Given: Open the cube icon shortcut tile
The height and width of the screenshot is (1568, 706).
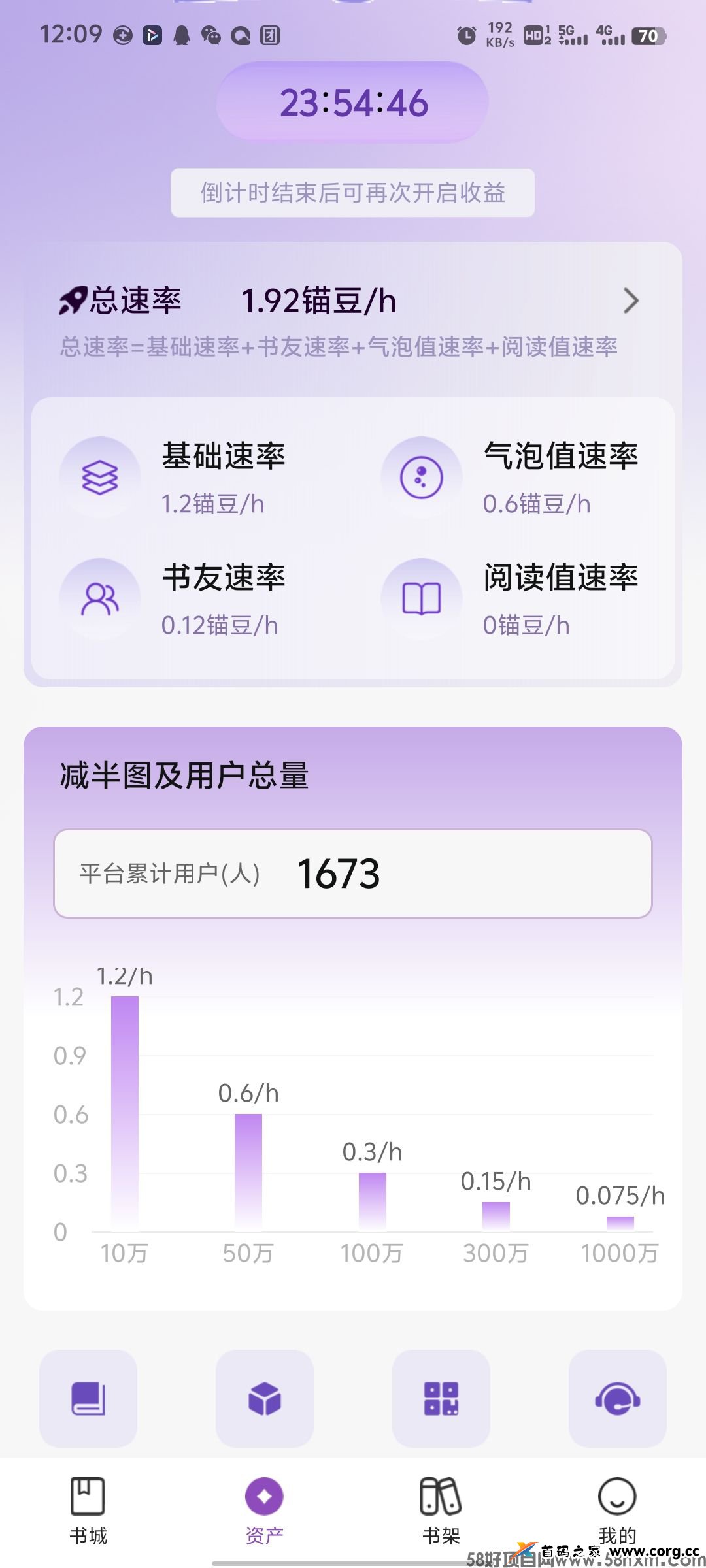Looking at the screenshot, I should [265, 1399].
